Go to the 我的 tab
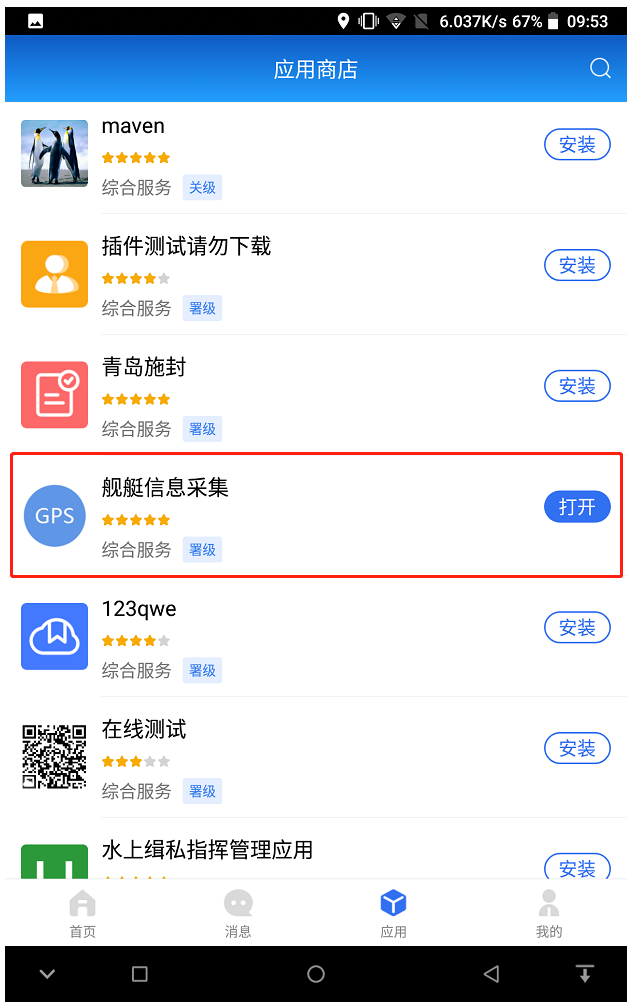The image size is (631, 1004). click(549, 913)
